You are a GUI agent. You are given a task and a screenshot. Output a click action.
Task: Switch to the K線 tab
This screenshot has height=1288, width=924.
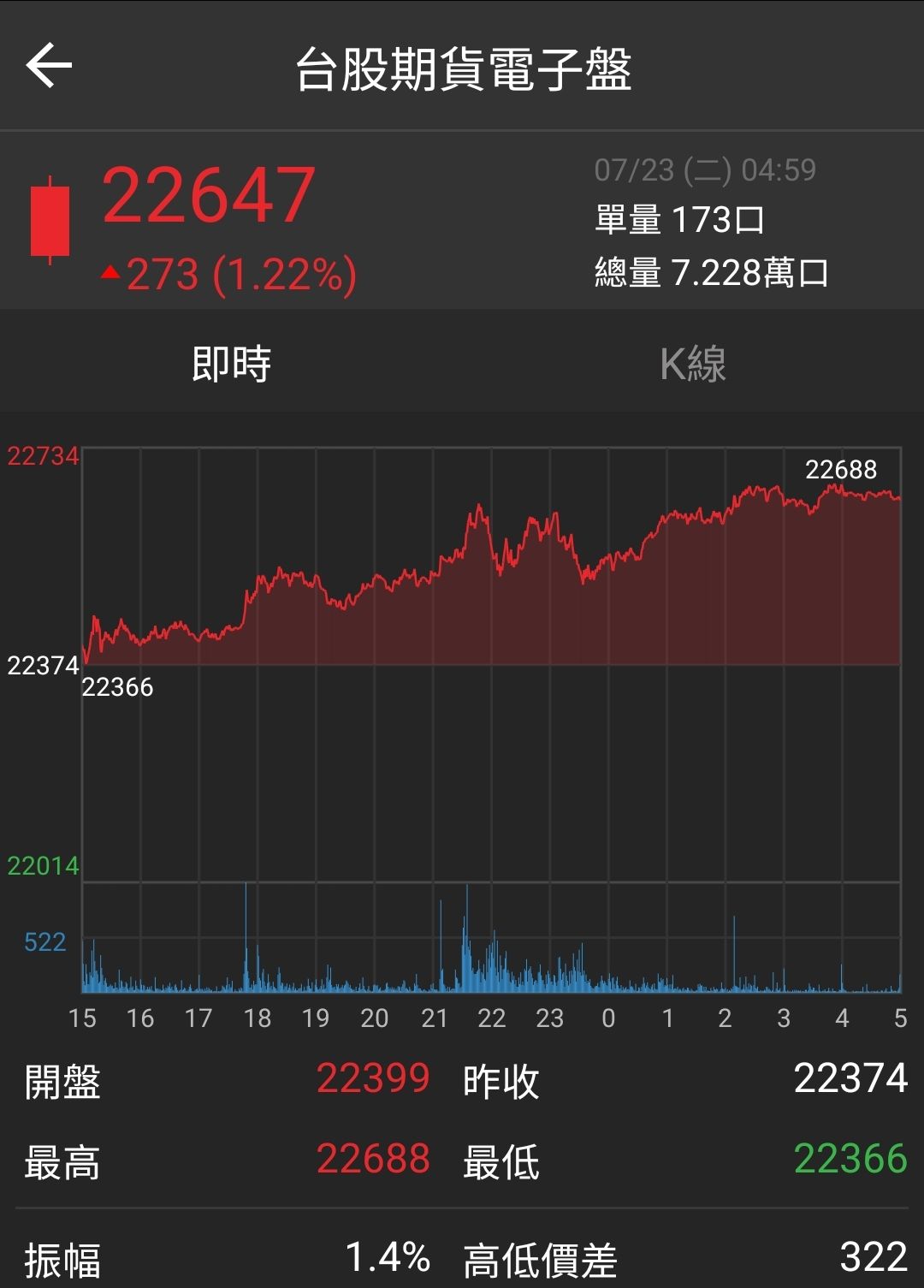(x=693, y=364)
